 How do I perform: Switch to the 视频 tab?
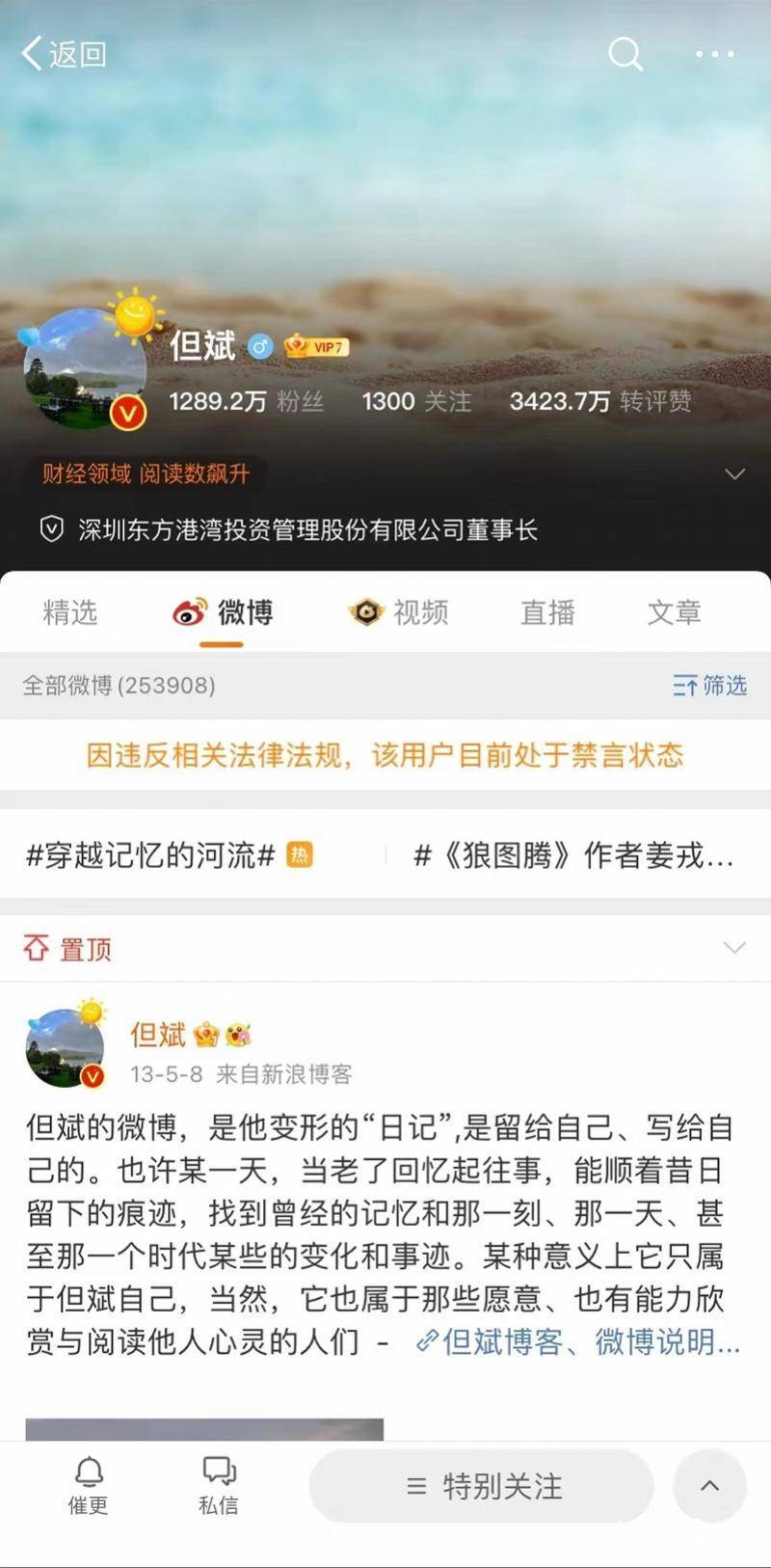pos(399,612)
